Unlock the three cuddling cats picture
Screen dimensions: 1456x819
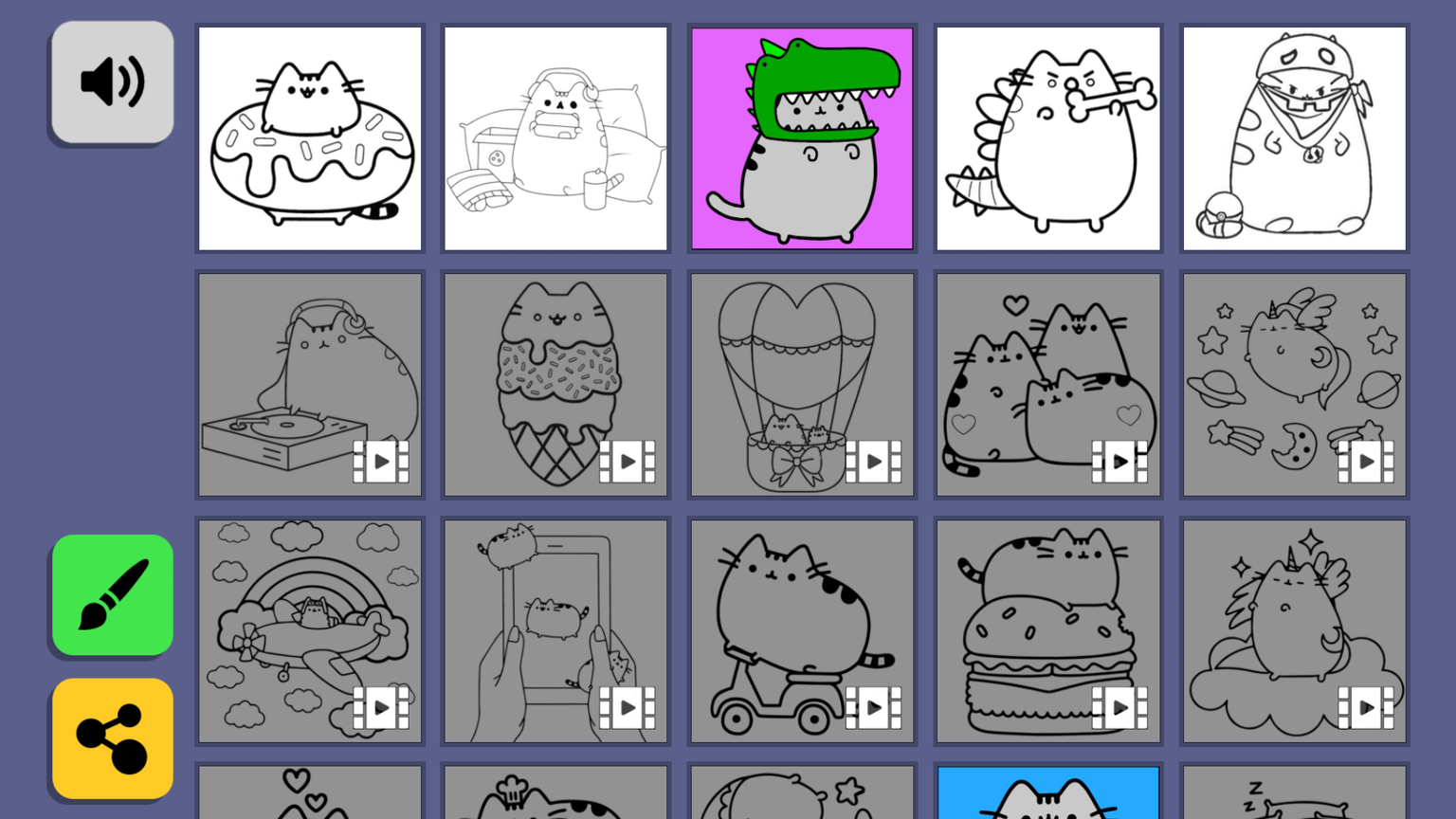coord(1047,385)
